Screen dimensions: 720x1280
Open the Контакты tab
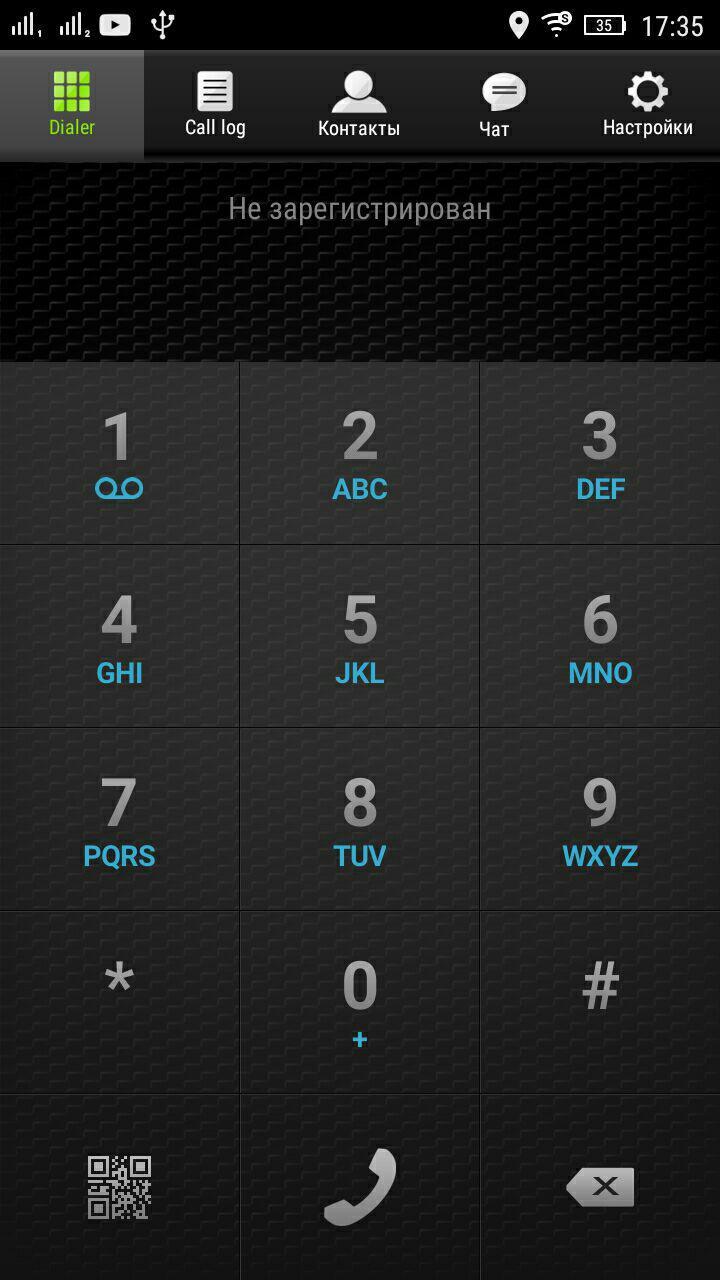point(359,105)
